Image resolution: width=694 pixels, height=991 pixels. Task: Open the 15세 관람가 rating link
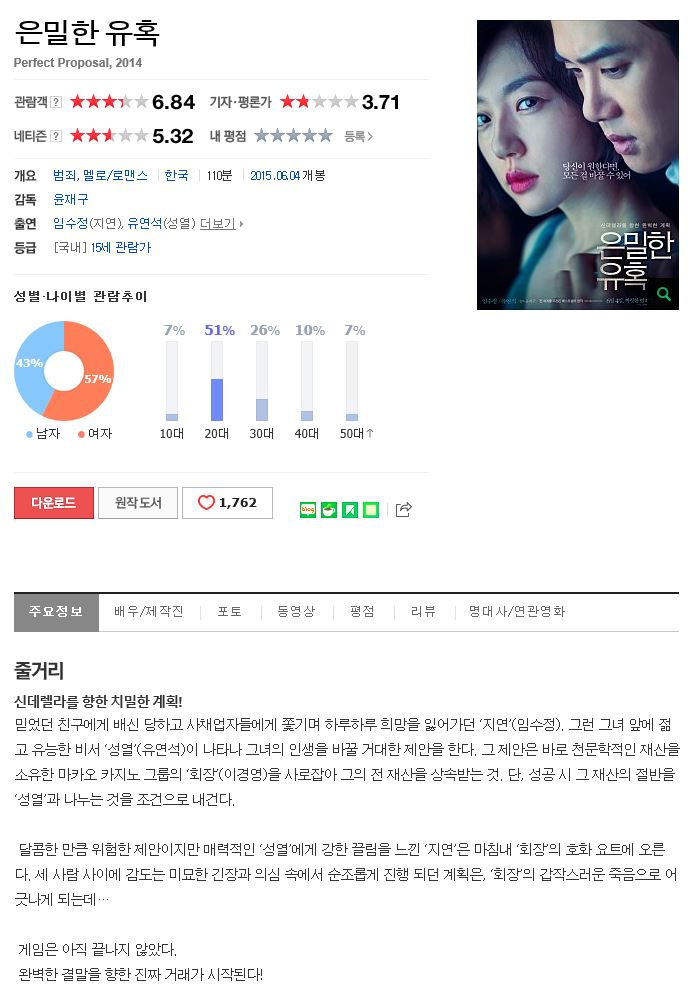tap(120, 247)
